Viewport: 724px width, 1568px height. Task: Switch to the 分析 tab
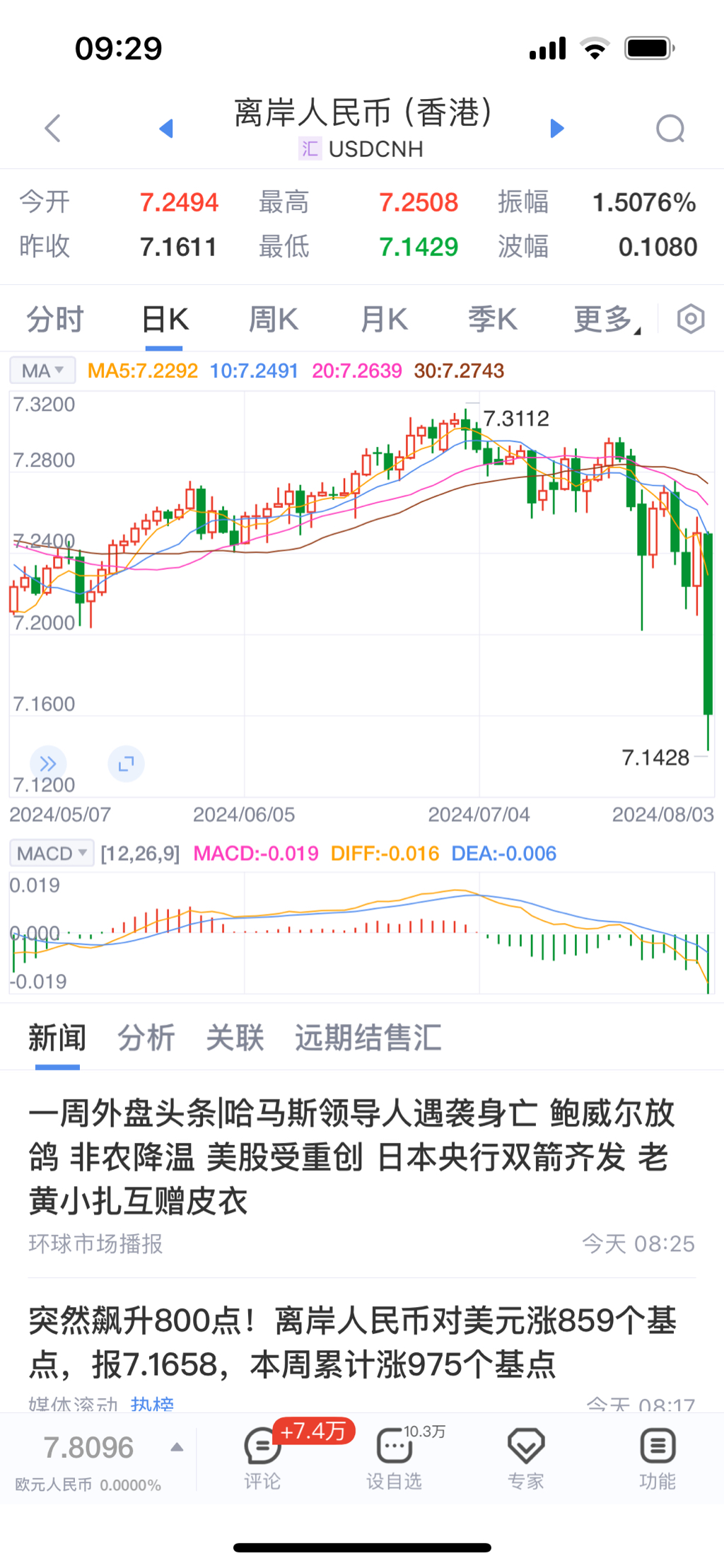[146, 1038]
